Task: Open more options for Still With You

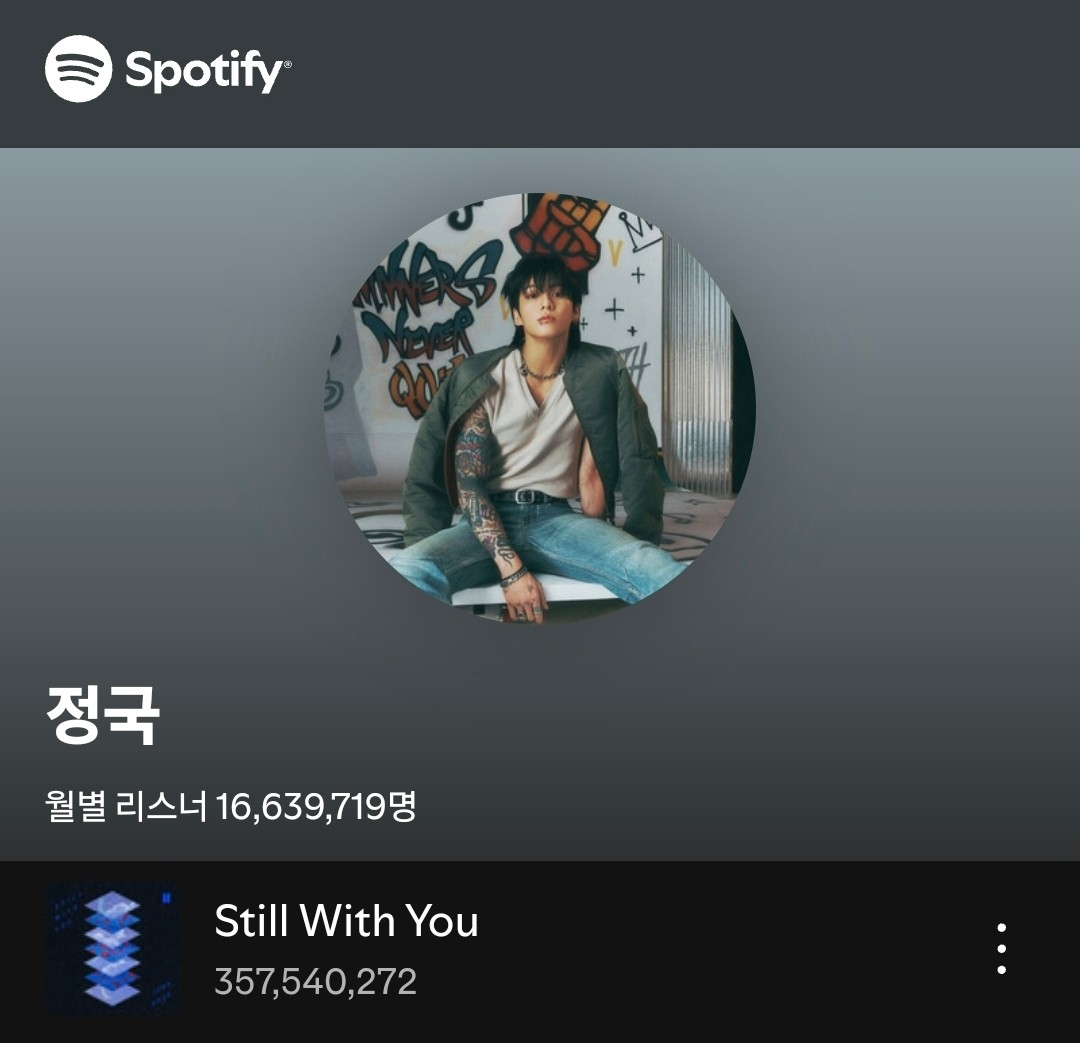Action: point(1001,949)
